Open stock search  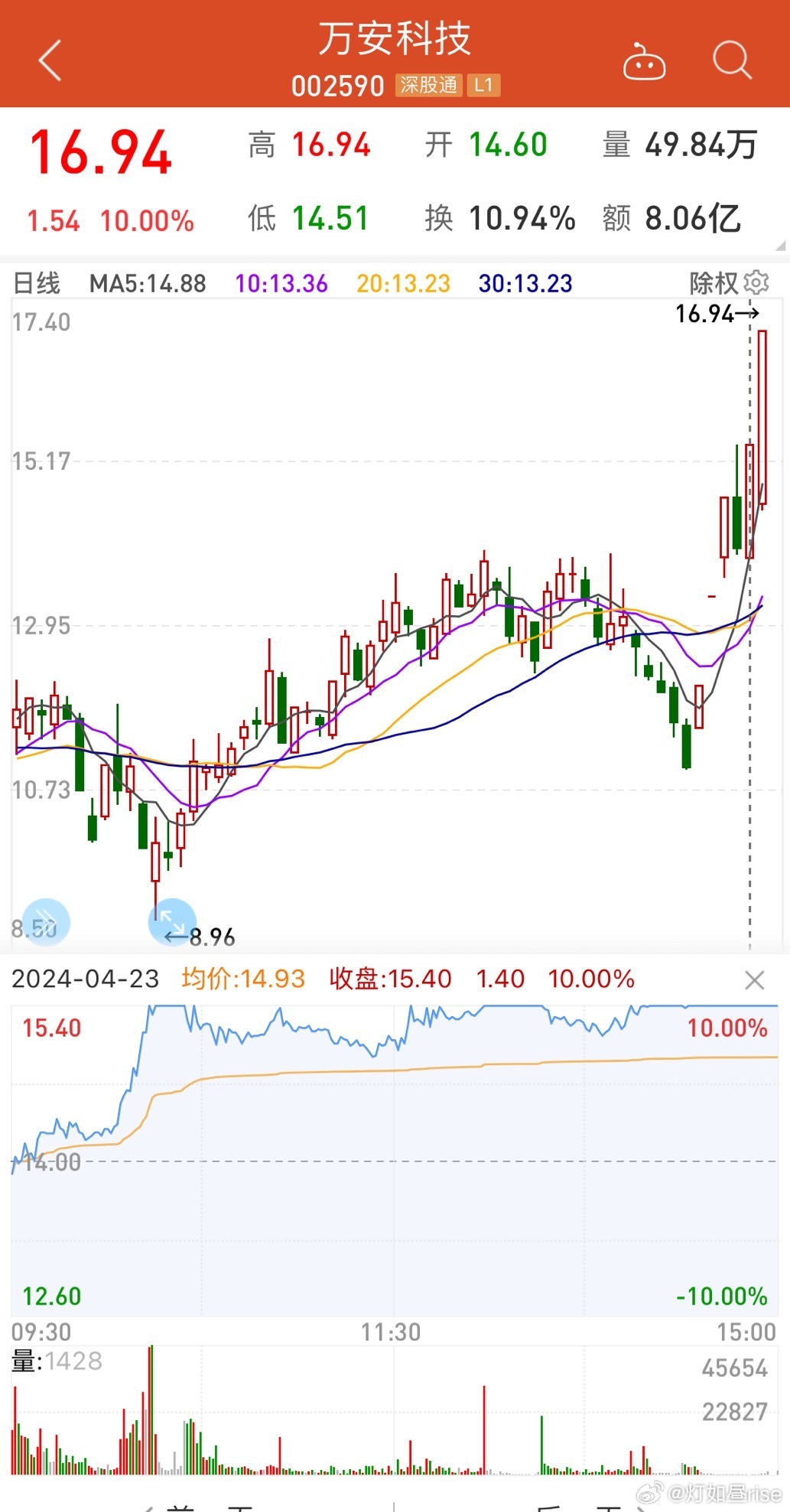click(x=732, y=60)
